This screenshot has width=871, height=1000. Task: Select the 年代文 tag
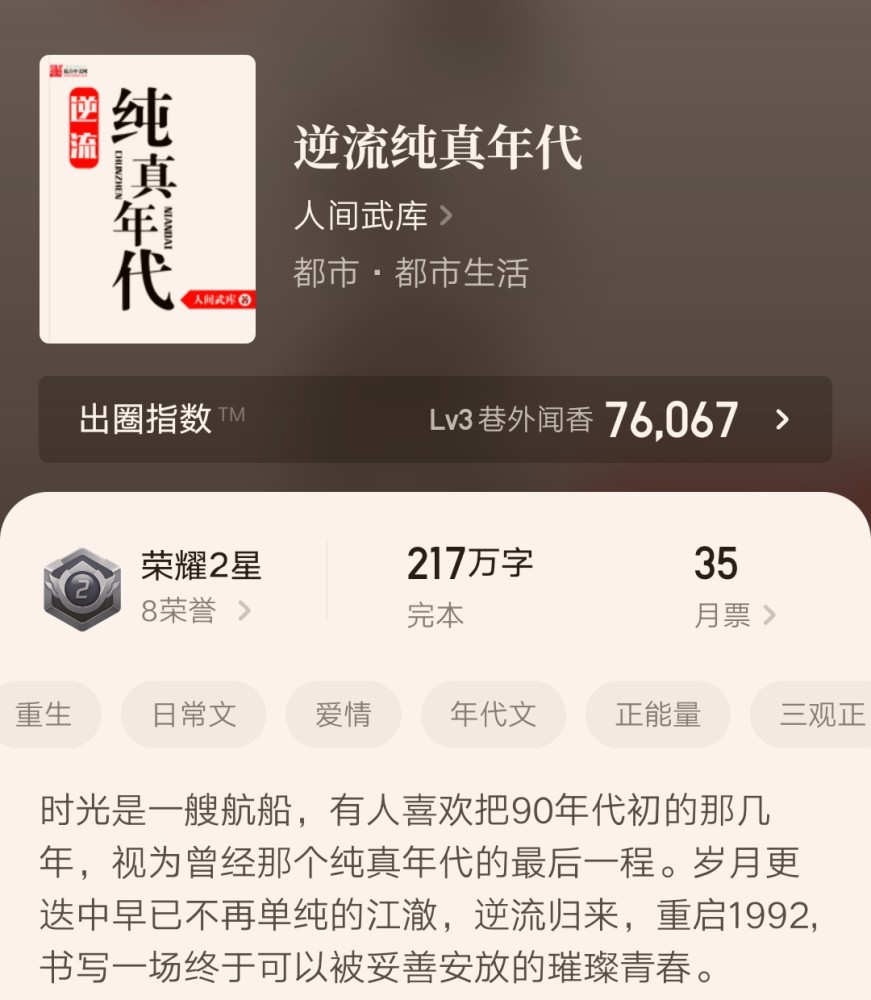(x=493, y=714)
